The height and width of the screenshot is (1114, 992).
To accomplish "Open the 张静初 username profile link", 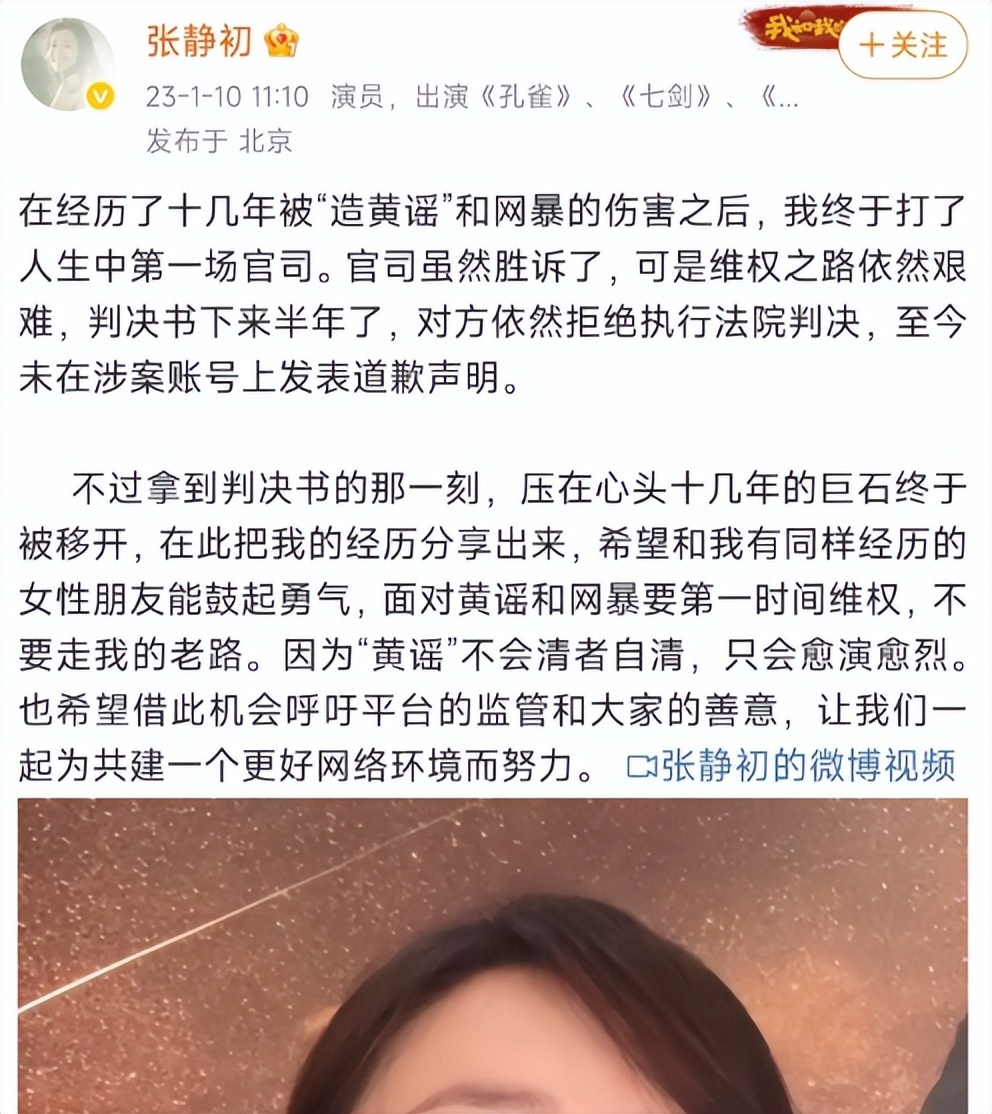I will click(201, 40).
